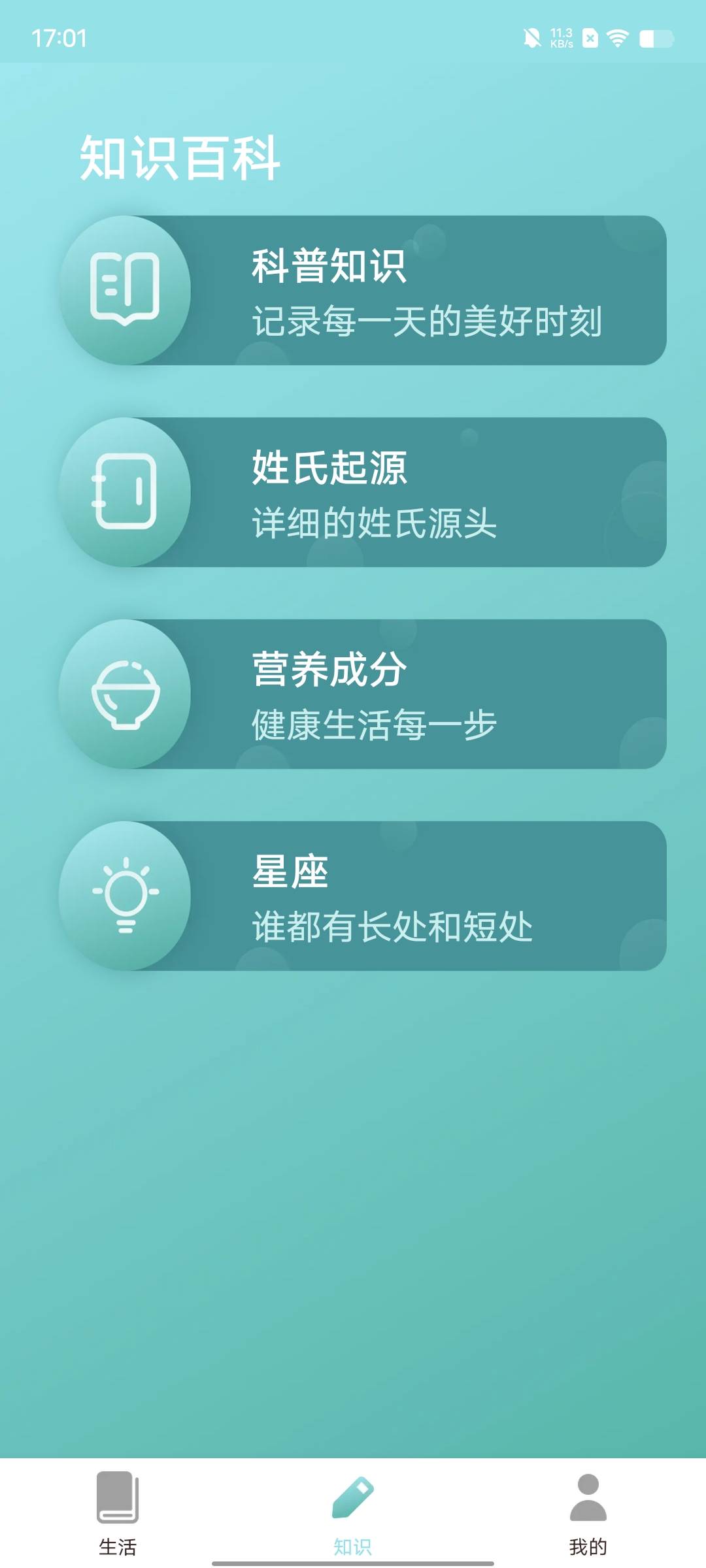Click the 知识百科 page title
Image resolution: width=706 pixels, height=1568 pixels.
pos(180,155)
